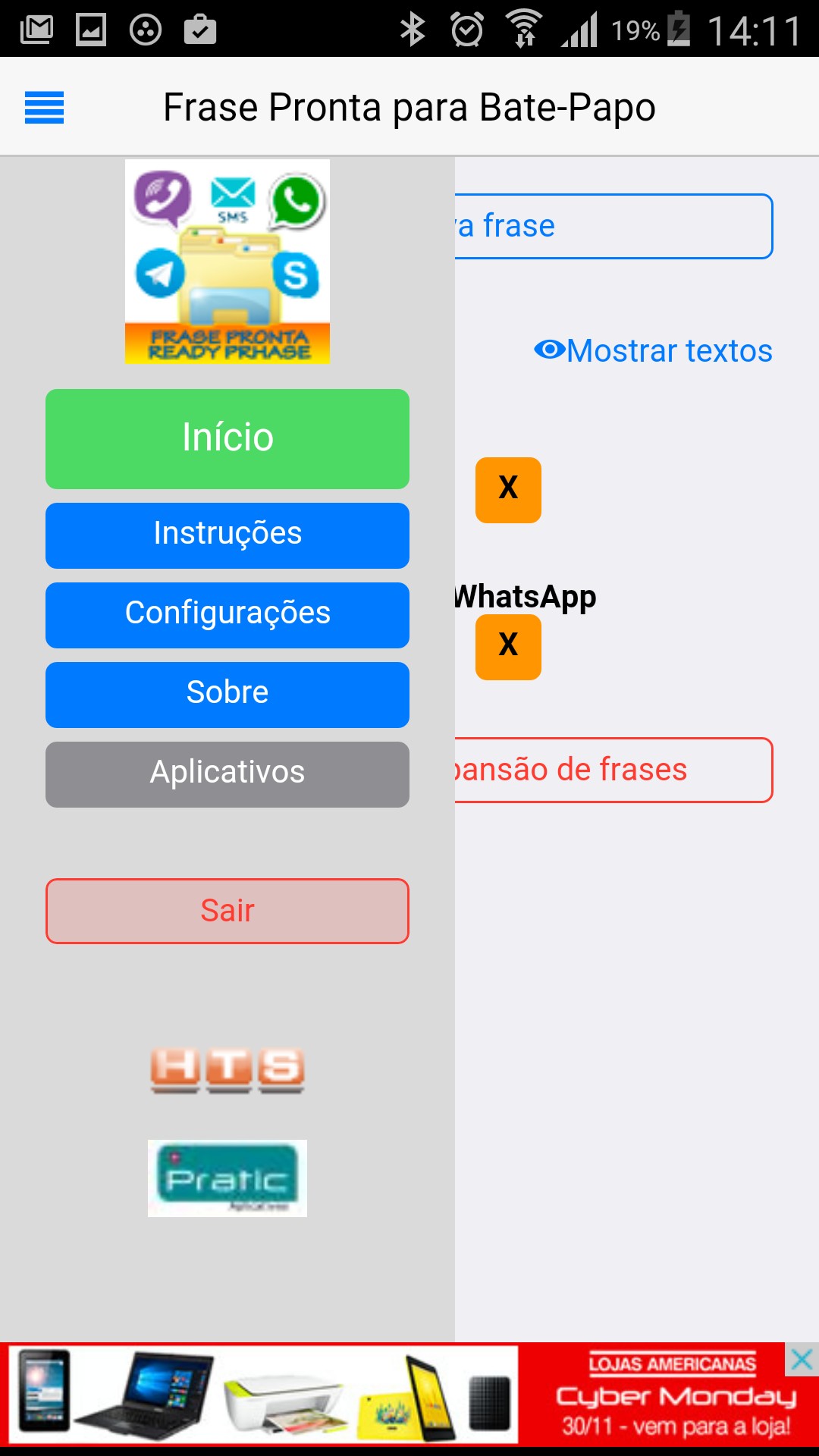This screenshot has width=819, height=1456.
Task: Open the HTS logo link
Action: [227, 1069]
